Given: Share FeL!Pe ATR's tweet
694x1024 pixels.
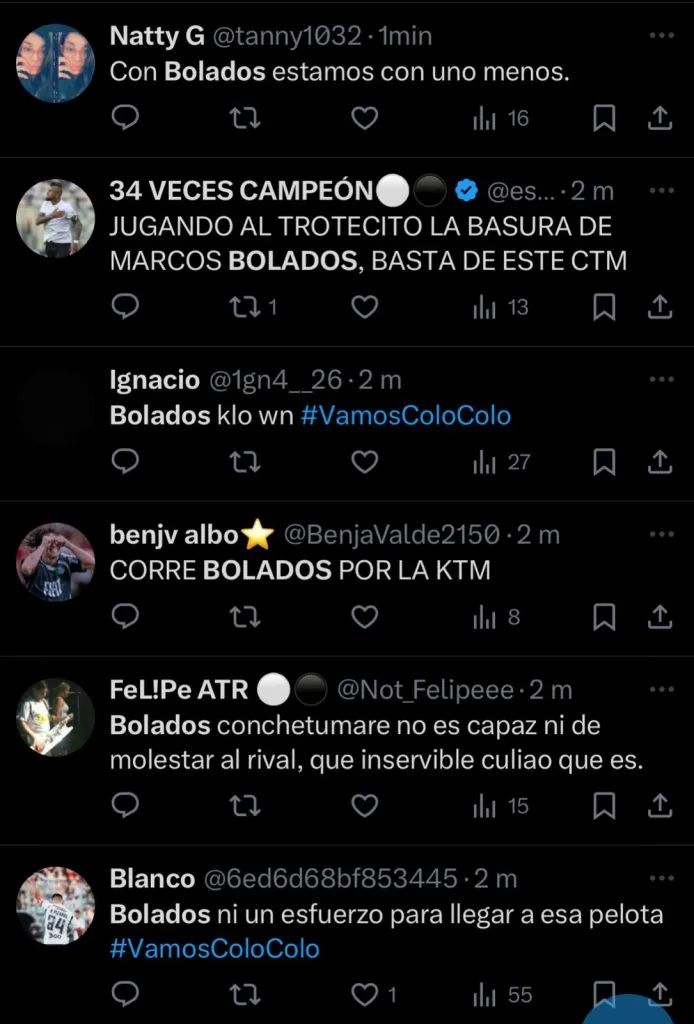Looking at the screenshot, I should [659, 805].
